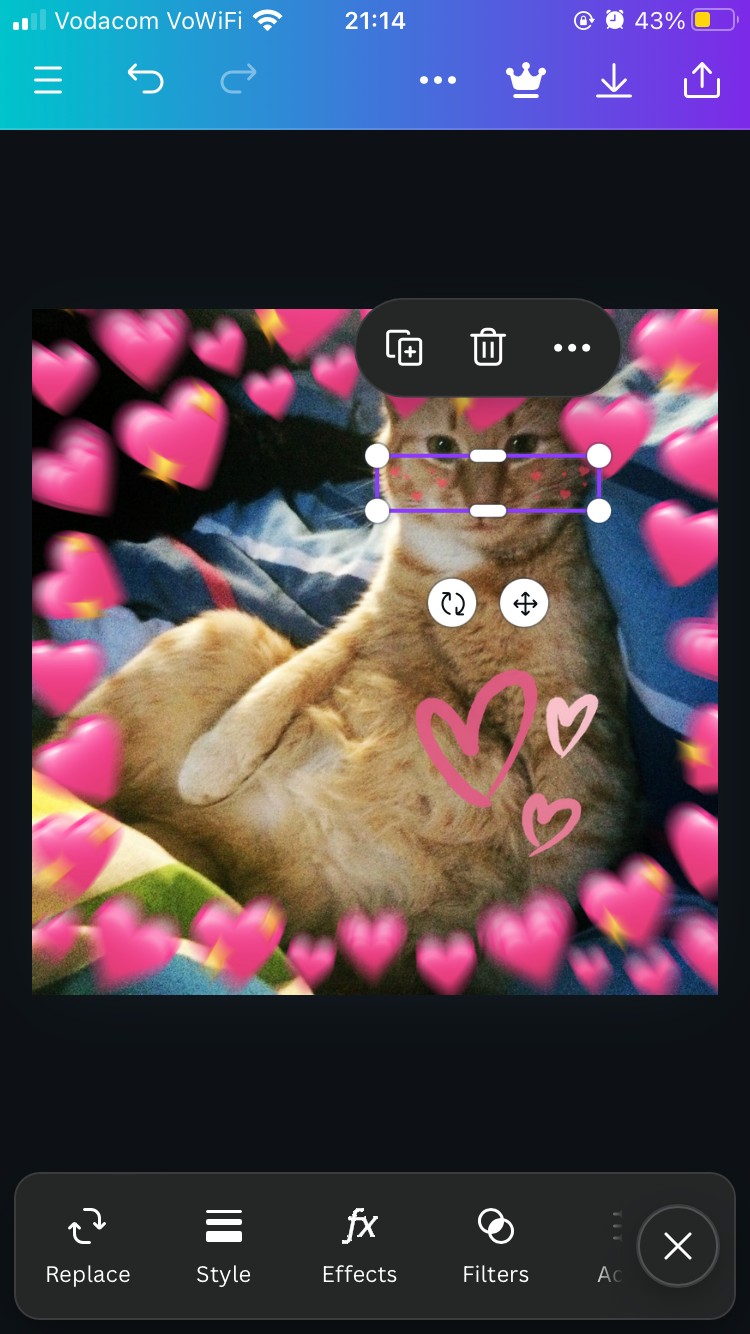This screenshot has width=750, height=1334.
Task: Tap the rotate handle
Action: pos(452,604)
